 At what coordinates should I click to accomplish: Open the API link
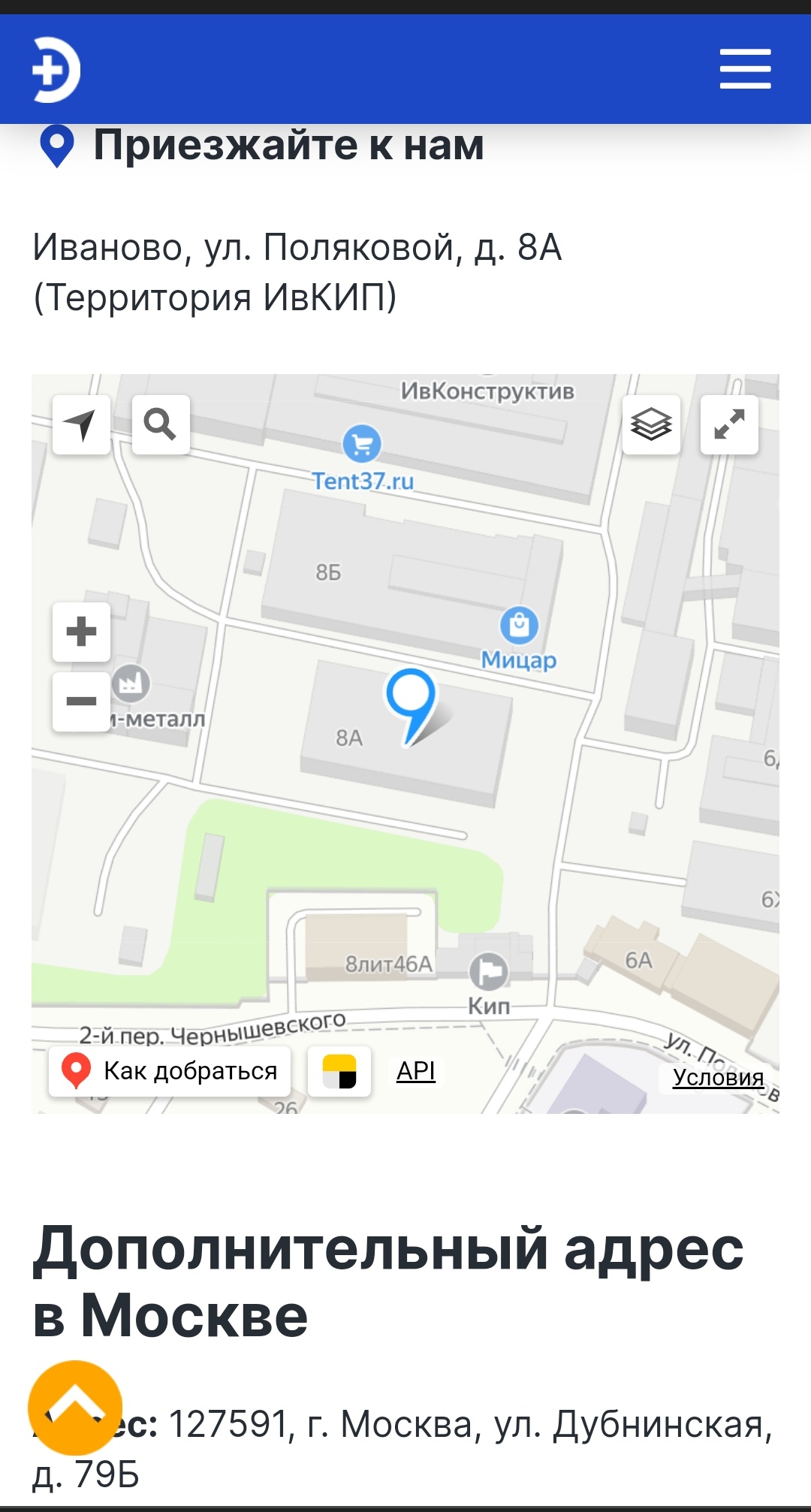pos(416,1071)
